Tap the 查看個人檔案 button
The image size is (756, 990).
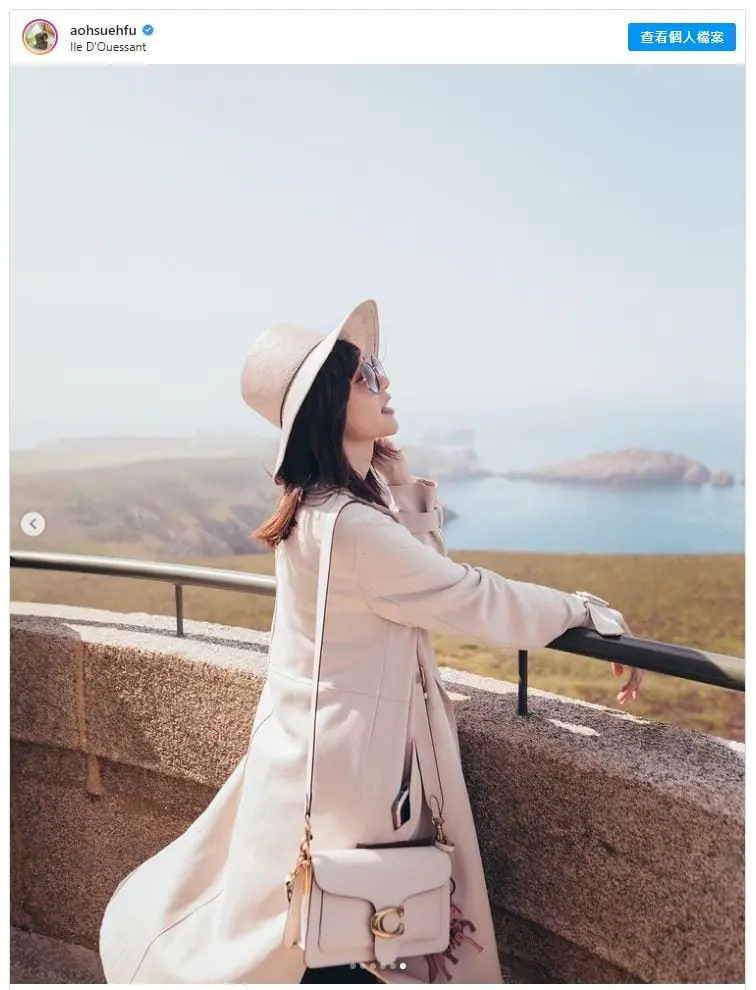click(681, 37)
